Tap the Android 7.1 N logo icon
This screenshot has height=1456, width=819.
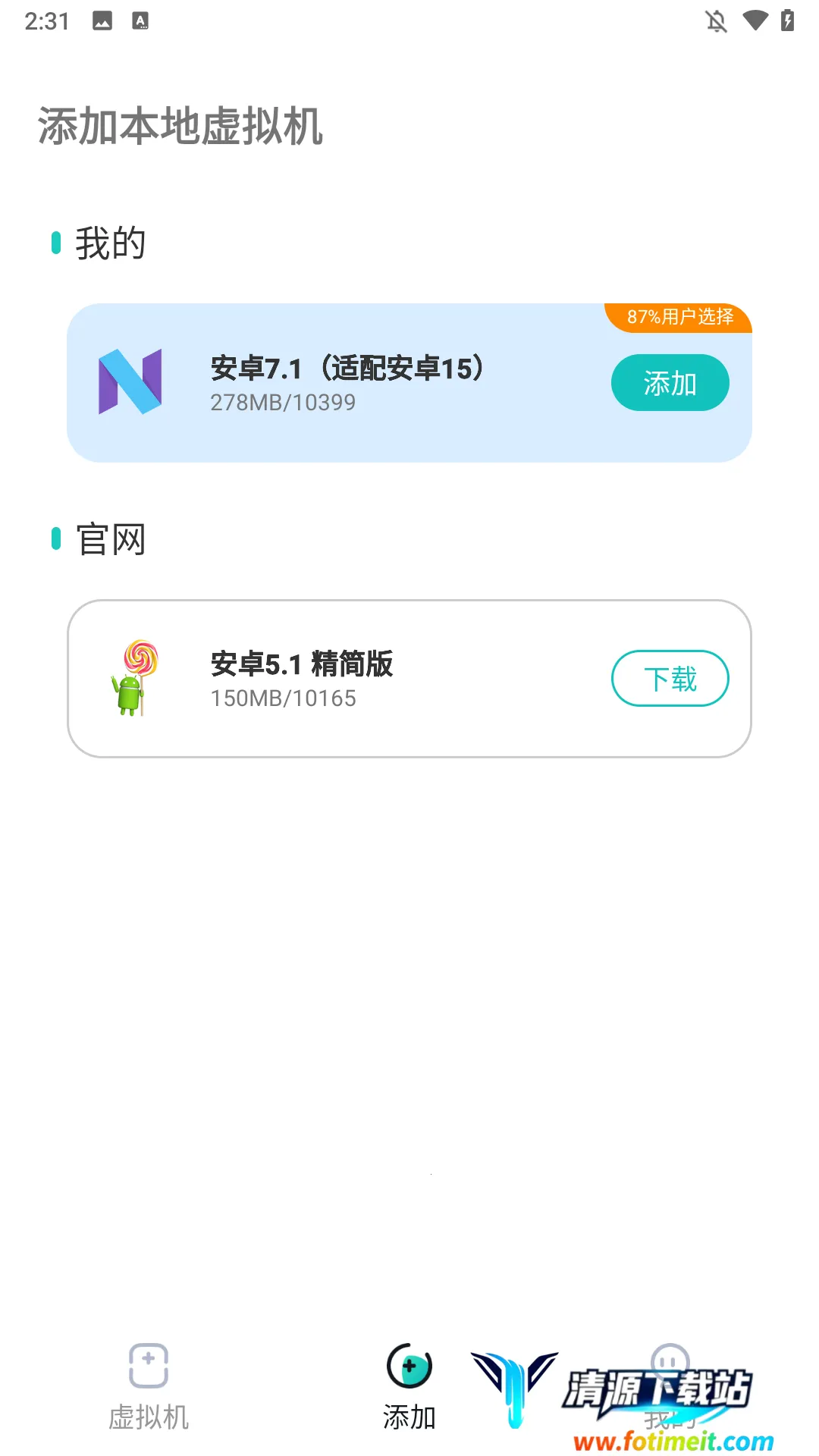130,381
